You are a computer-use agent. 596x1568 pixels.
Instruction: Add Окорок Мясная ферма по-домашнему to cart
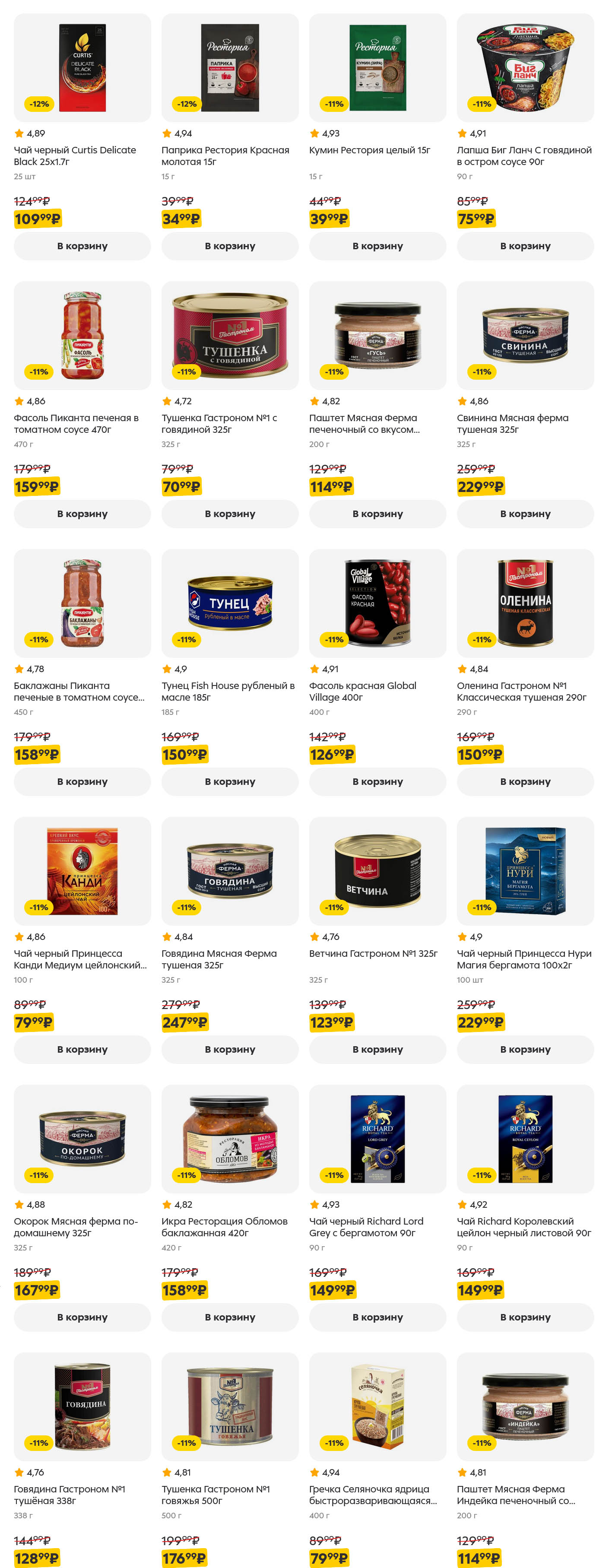click(82, 1317)
